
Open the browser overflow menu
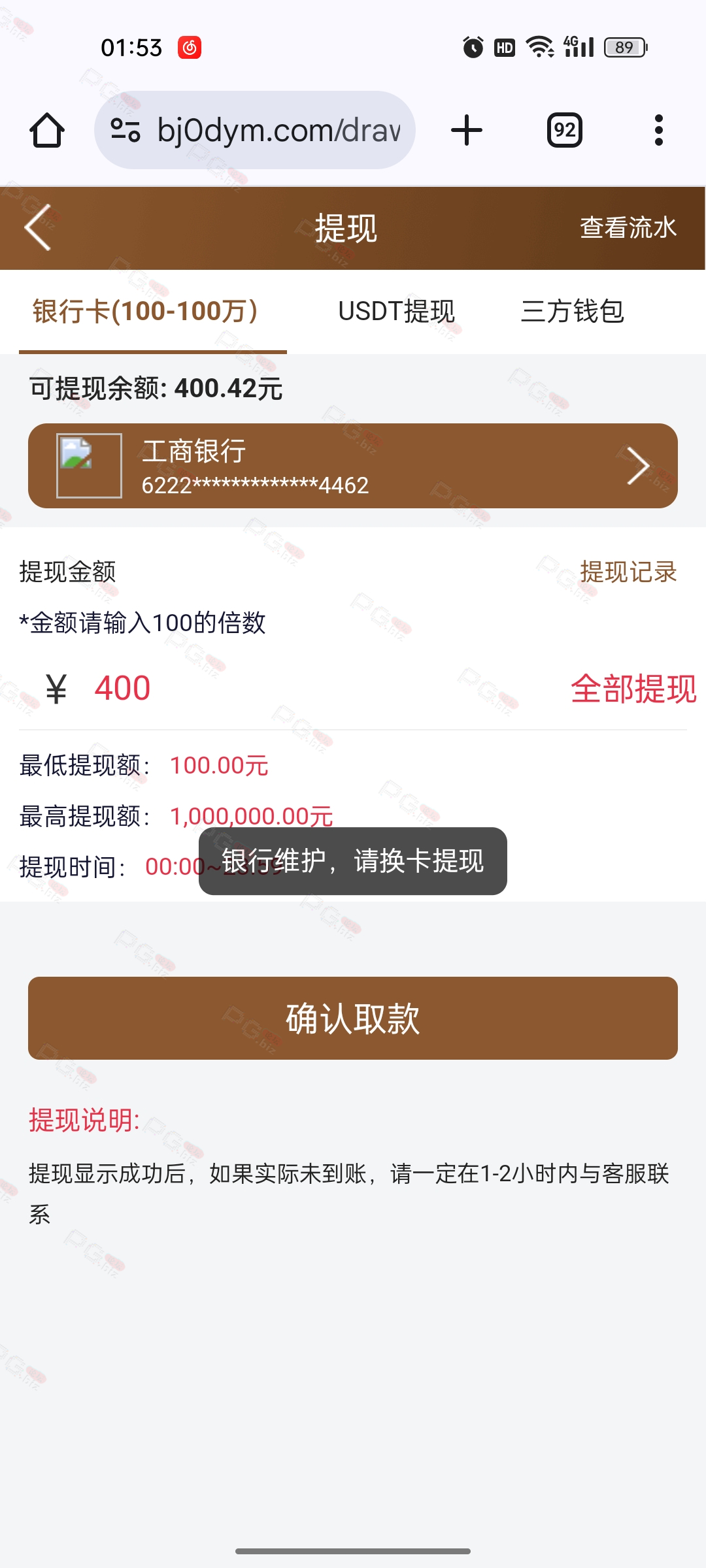pyautogui.click(x=659, y=130)
